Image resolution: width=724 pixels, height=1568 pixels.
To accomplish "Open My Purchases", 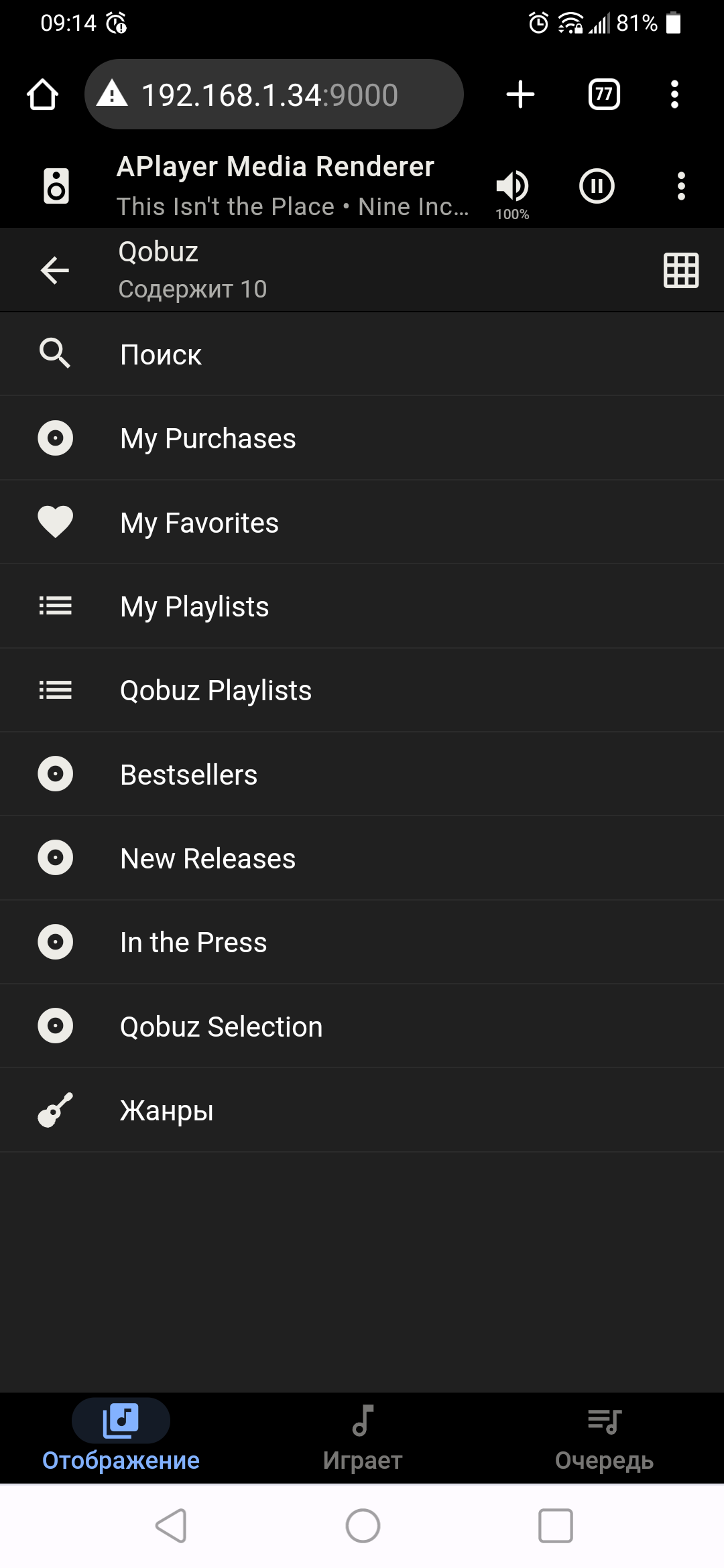I will pyautogui.click(x=362, y=438).
